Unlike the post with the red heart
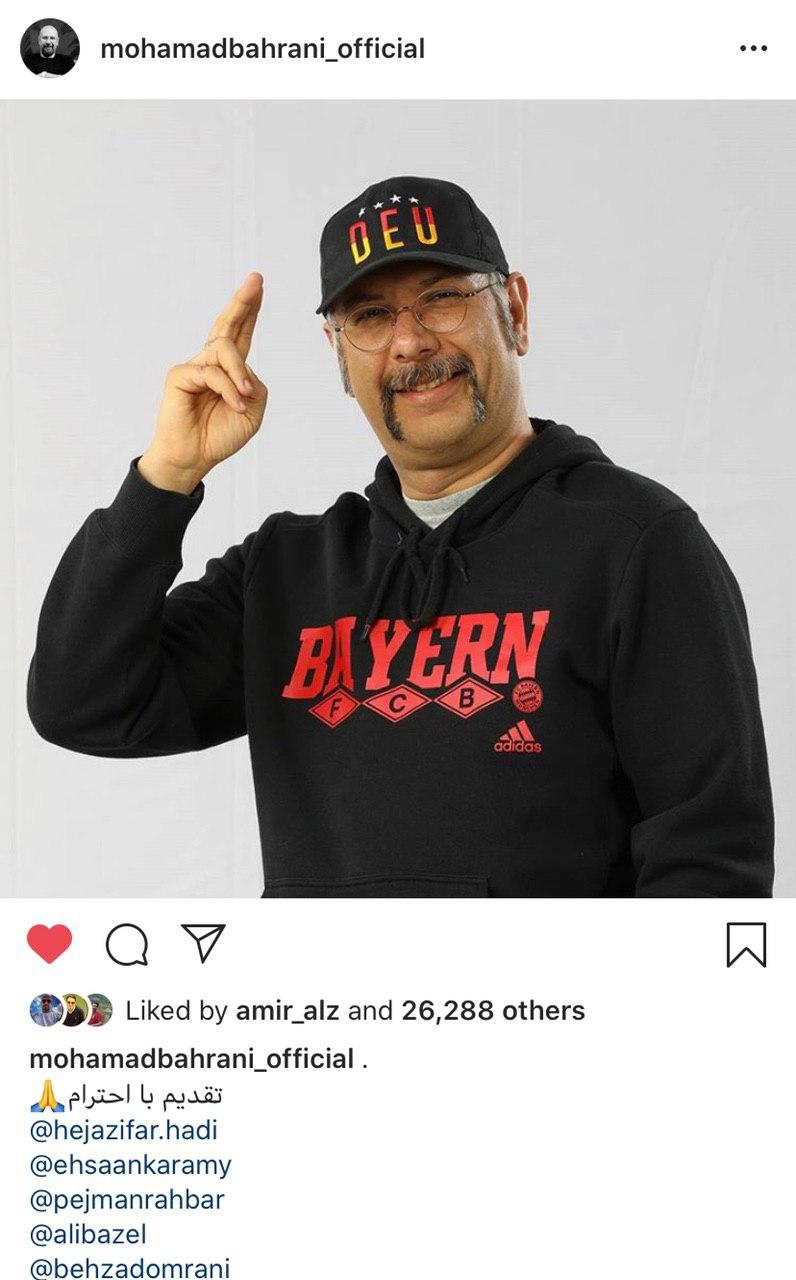The height and width of the screenshot is (1280, 796). tap(49, 944)
